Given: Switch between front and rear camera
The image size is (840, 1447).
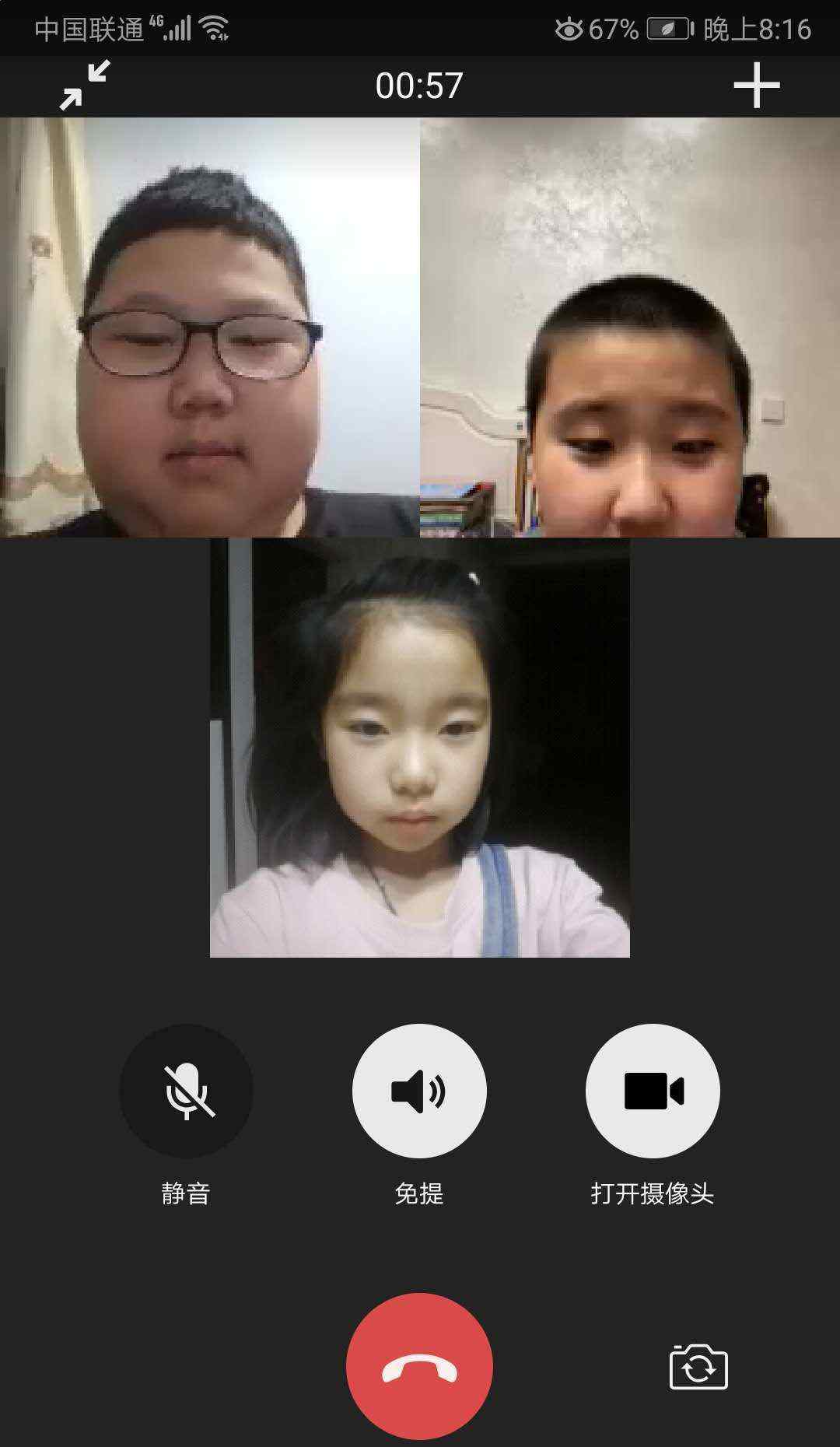Looking at the screenshot, I should (x=698, y=1367).
